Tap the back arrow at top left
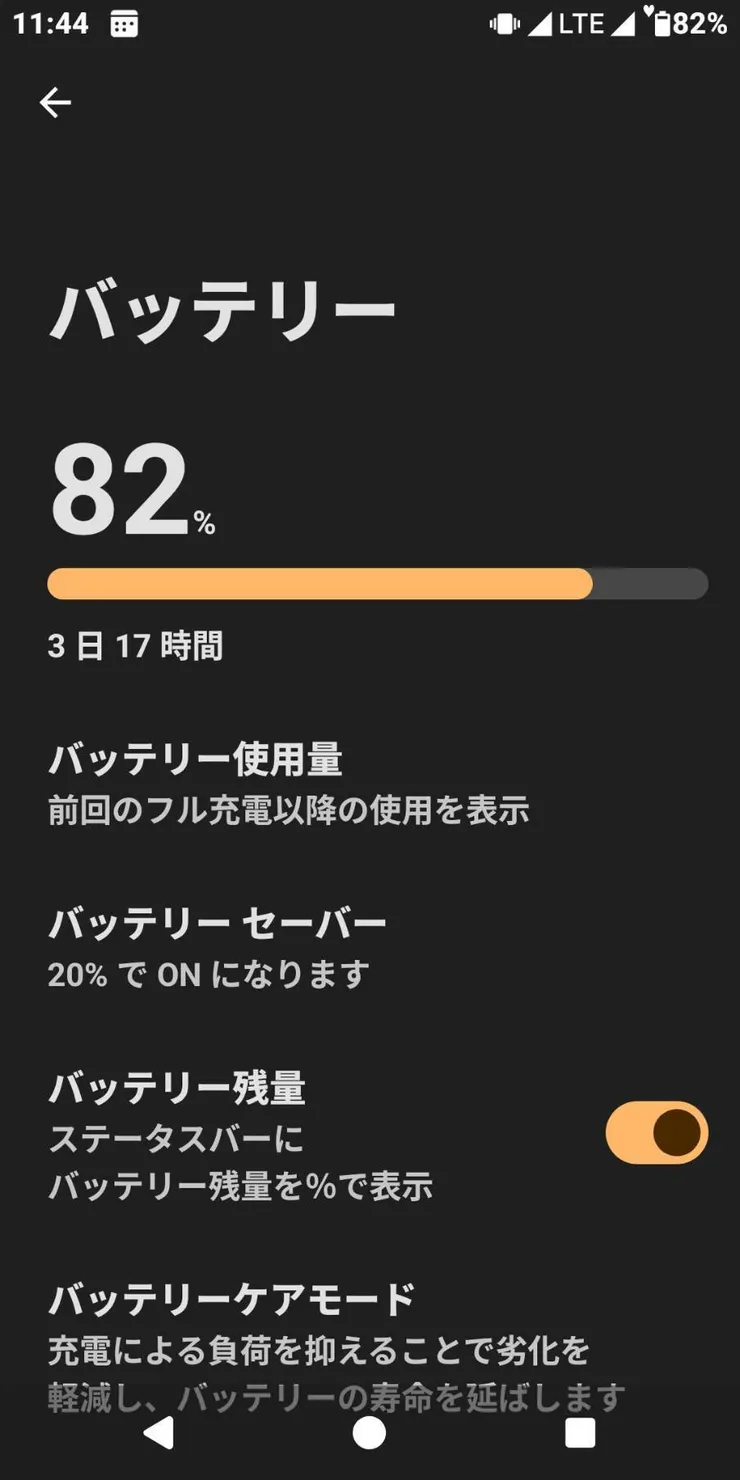 coord(56,101)
